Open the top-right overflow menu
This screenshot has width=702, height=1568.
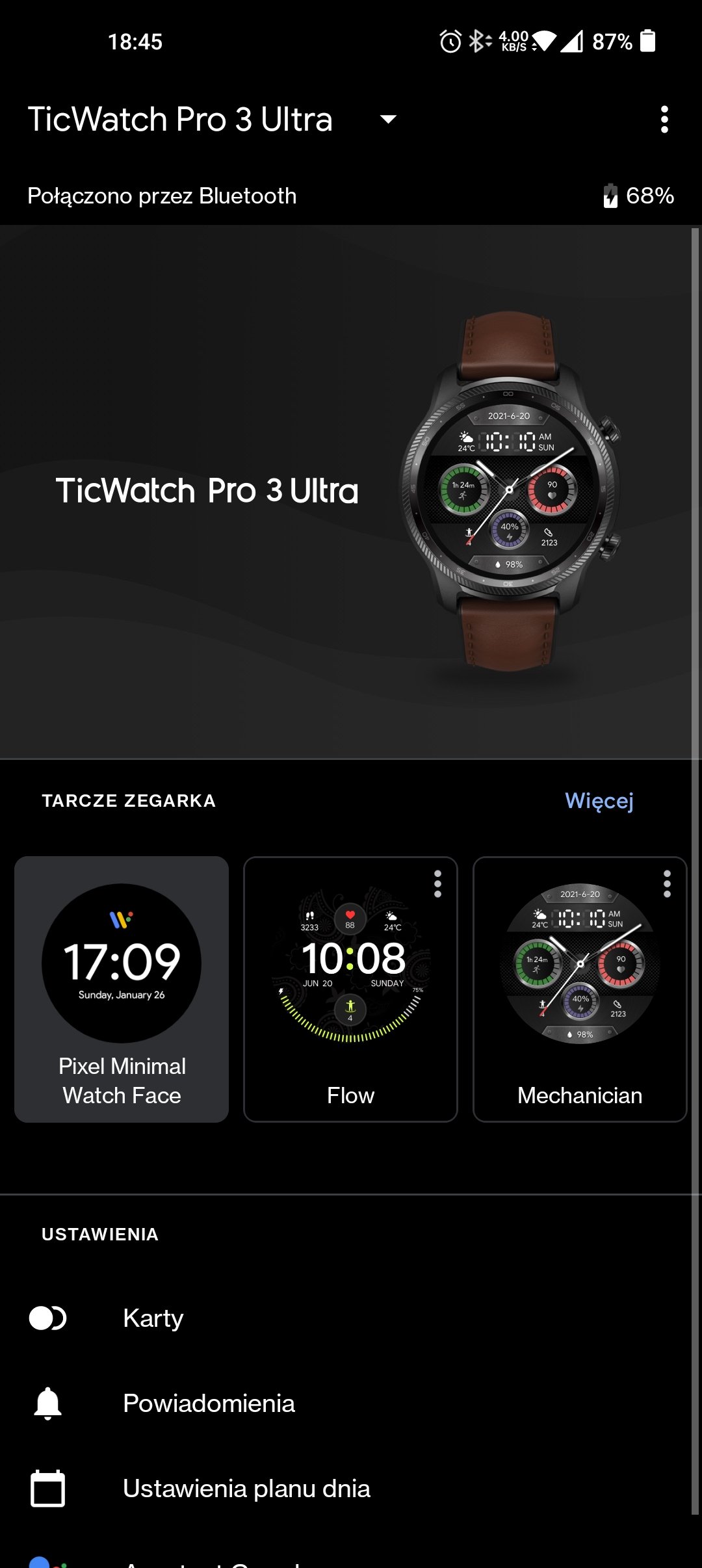pos(664,120)
